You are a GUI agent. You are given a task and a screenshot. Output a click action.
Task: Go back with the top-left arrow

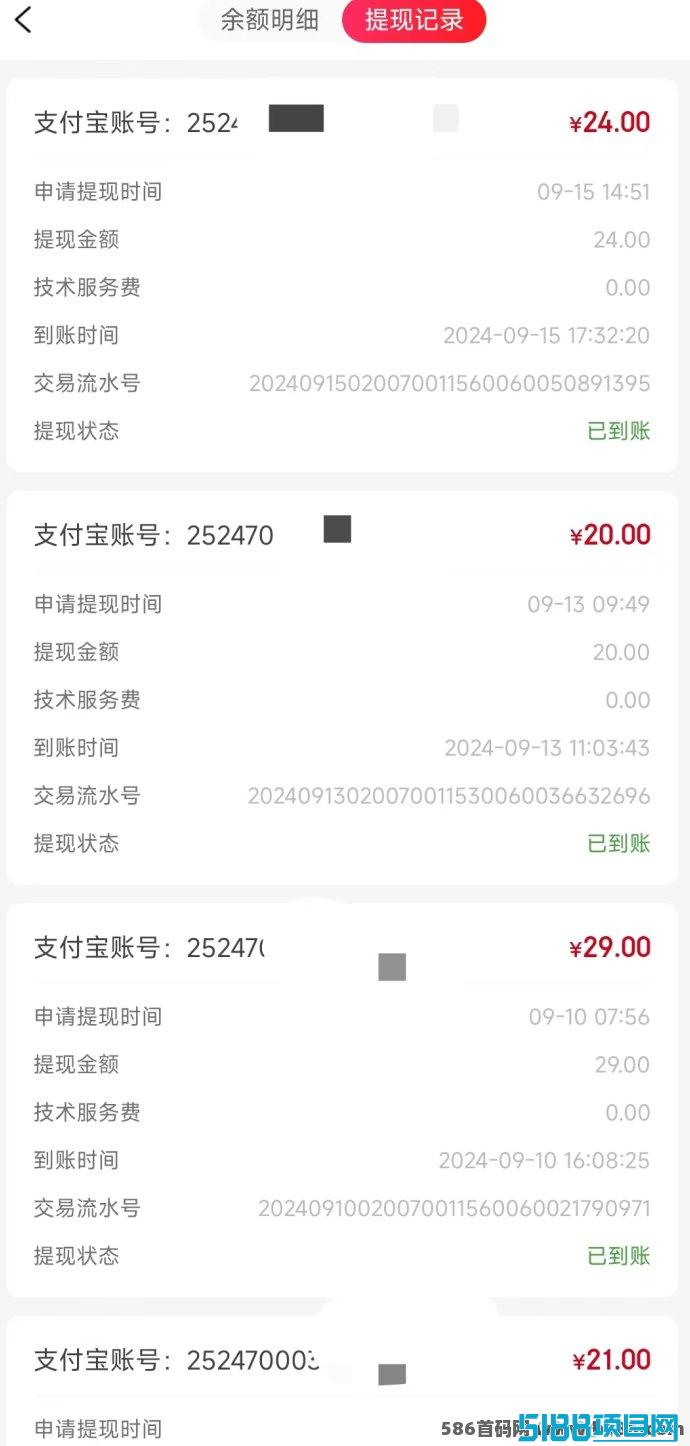(23, 19)
